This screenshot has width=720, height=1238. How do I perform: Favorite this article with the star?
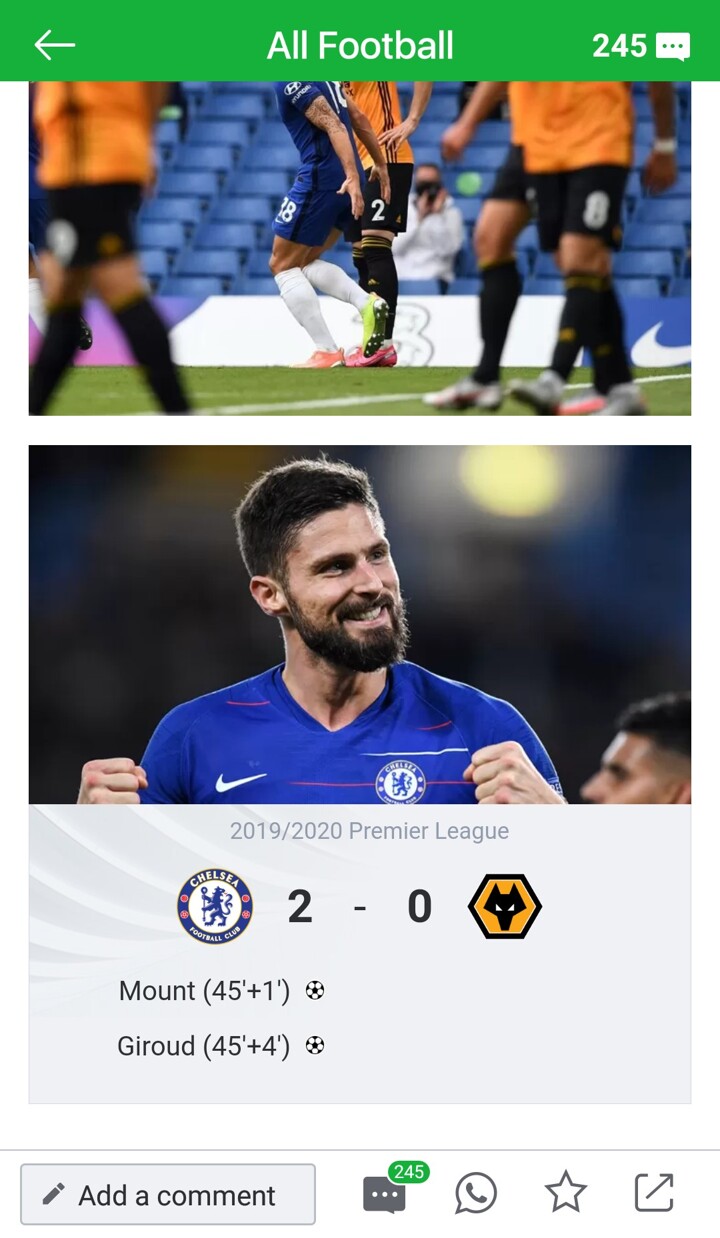coord(565,1193)
